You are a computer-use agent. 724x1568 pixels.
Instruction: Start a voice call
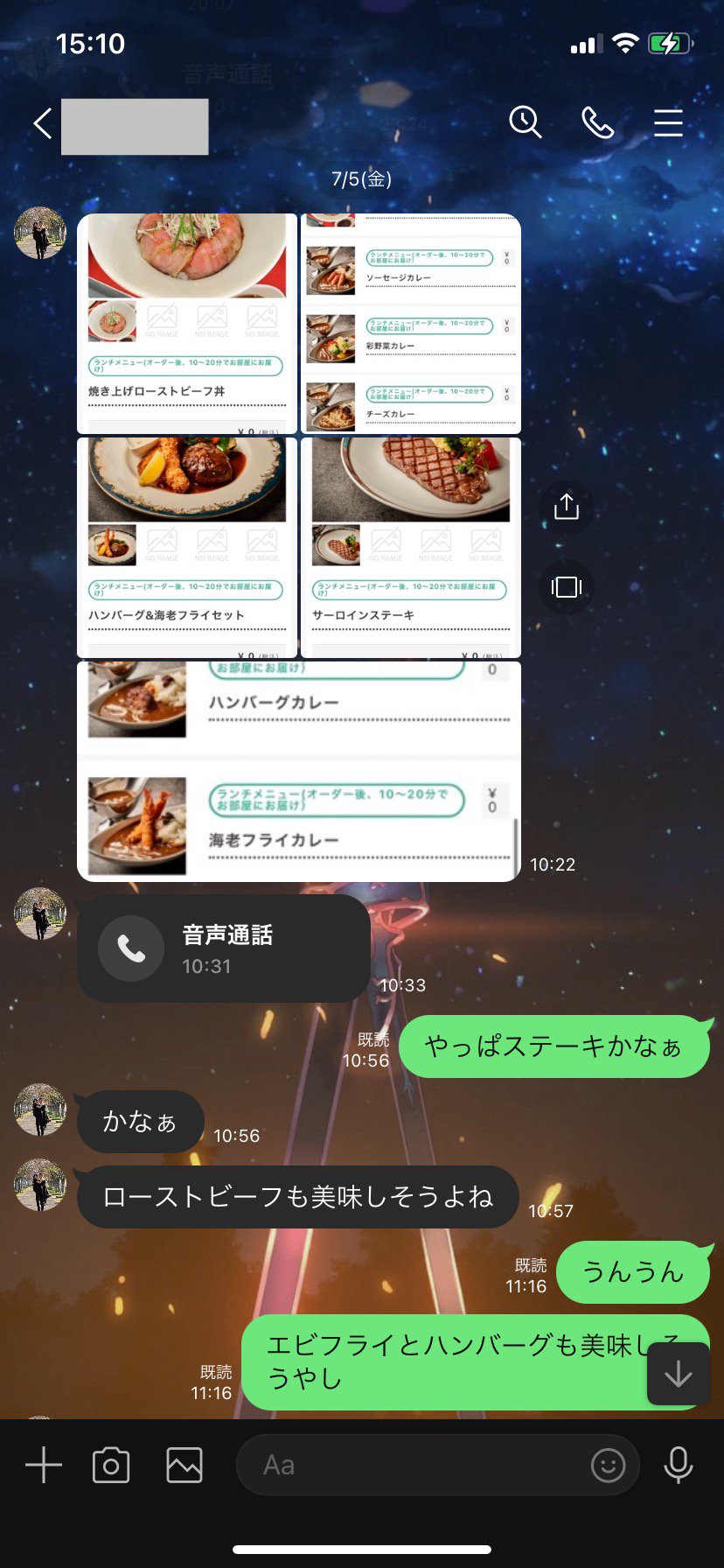click(597, 123)
